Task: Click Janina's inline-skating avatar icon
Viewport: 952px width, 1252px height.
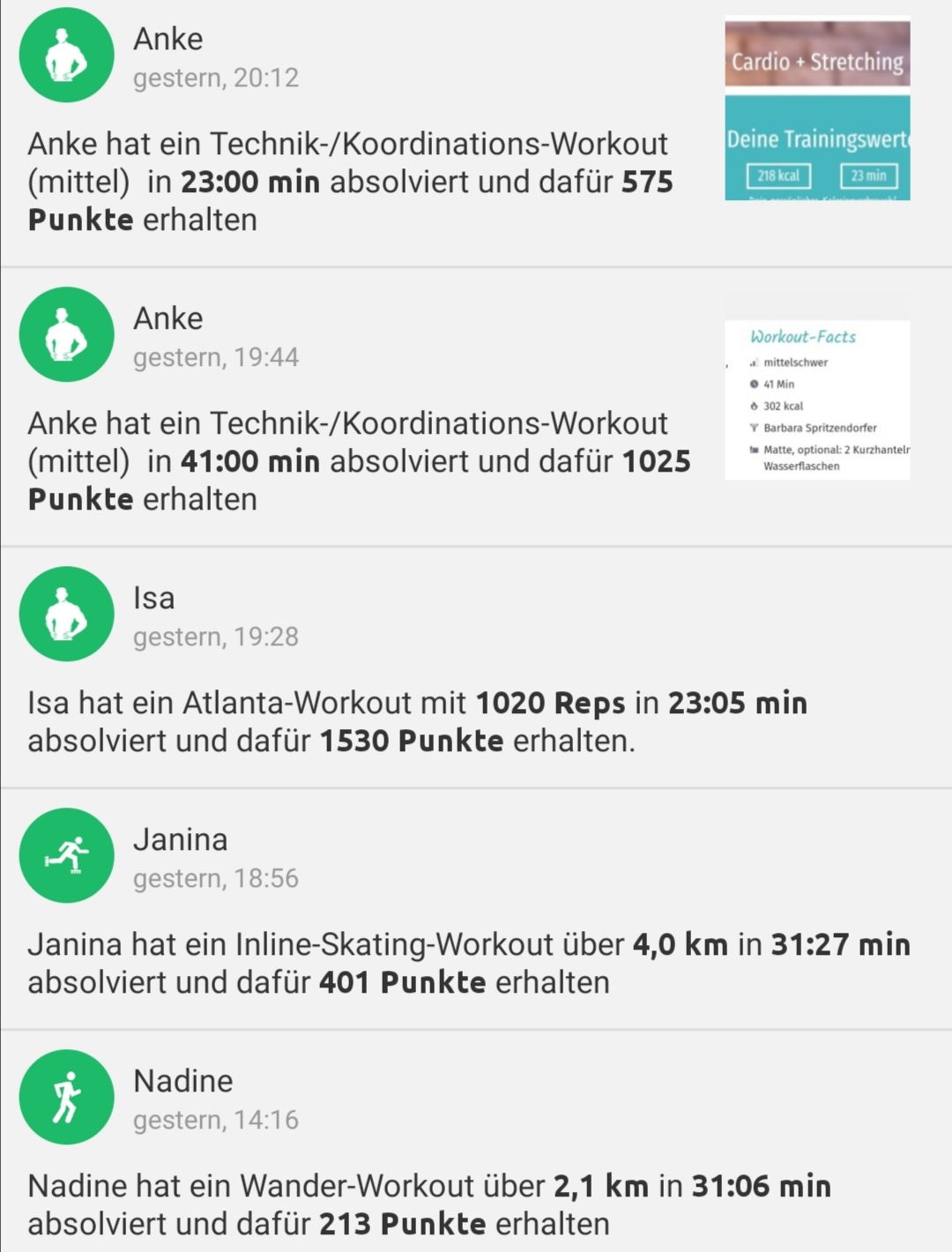Action: [x=66, y=856]
